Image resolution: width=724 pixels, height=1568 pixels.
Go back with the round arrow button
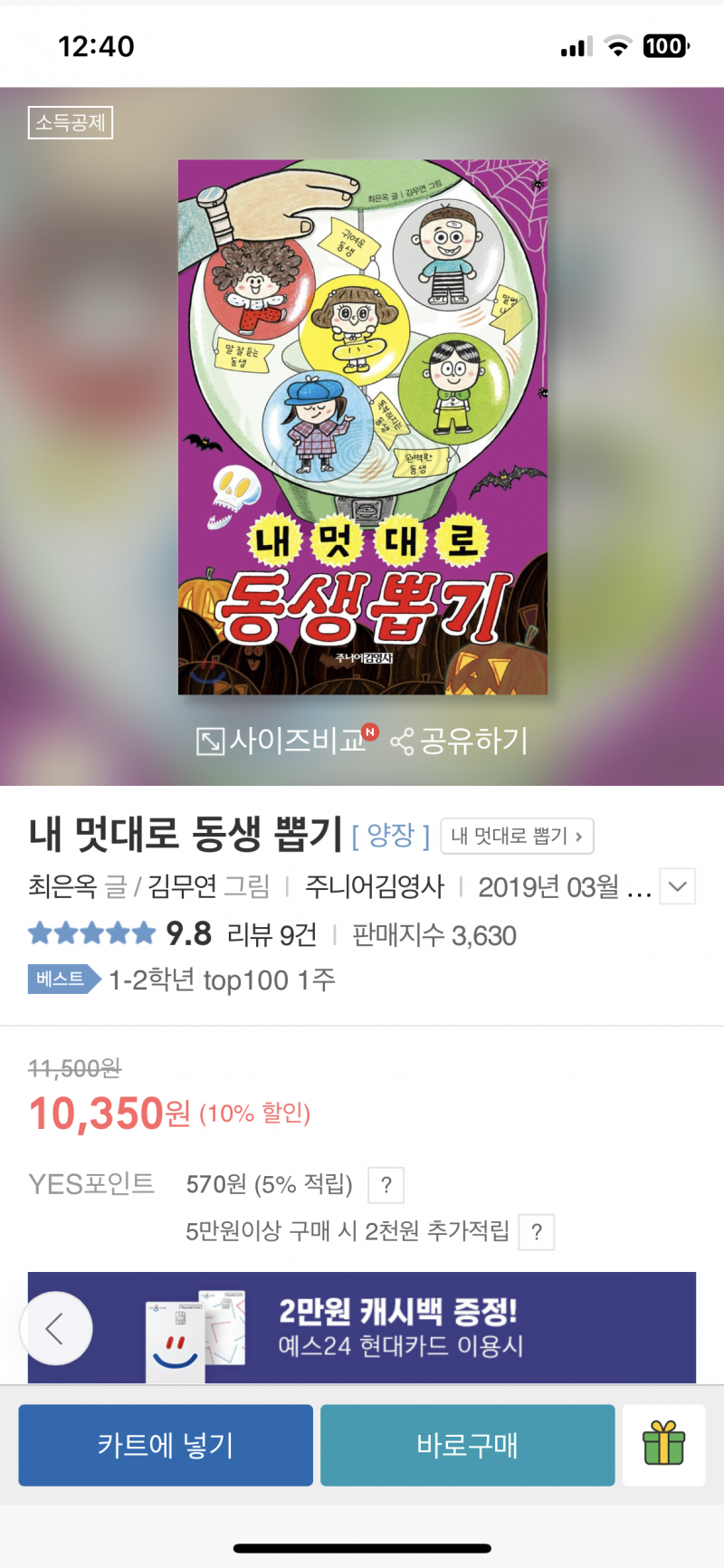[x=56, y=1328]
